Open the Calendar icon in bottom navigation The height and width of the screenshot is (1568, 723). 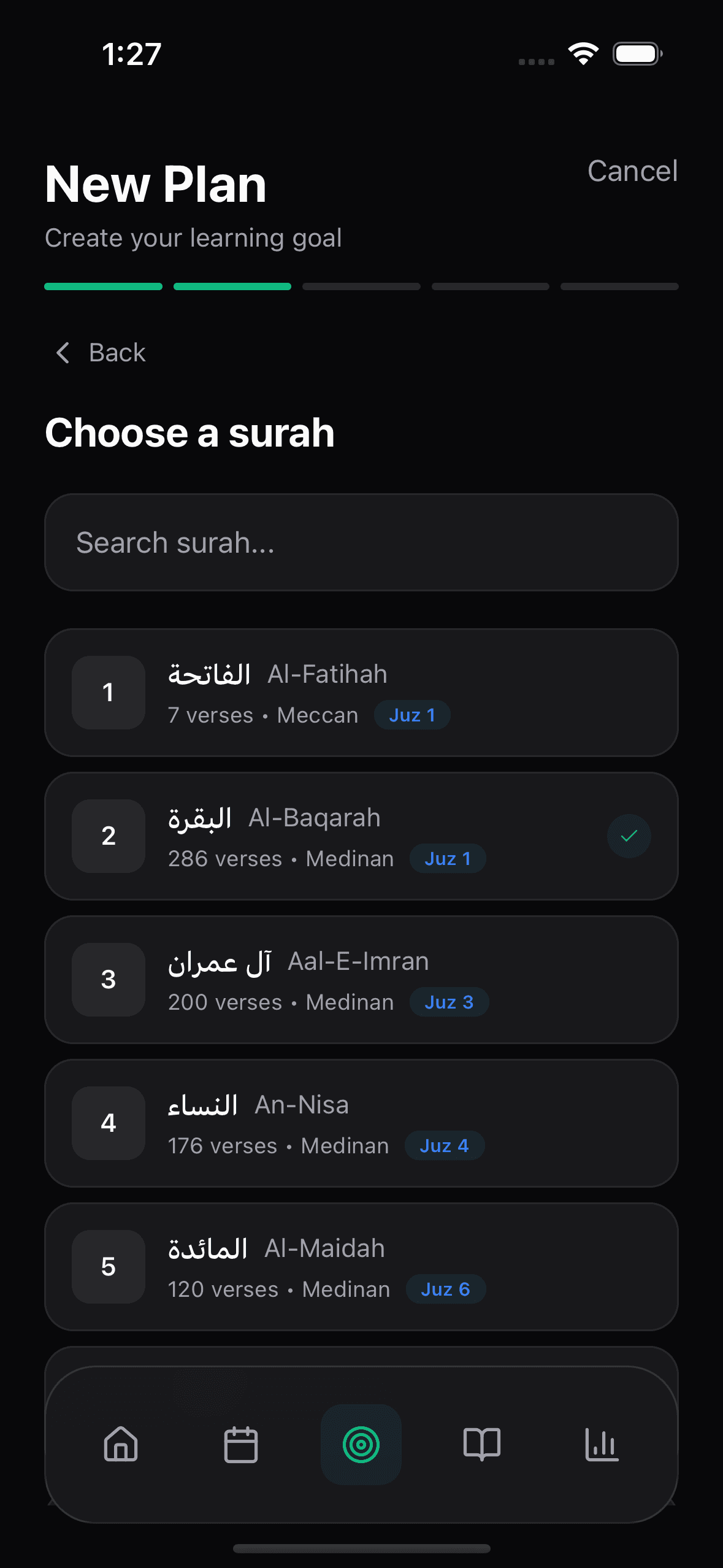coord(240,1445)
